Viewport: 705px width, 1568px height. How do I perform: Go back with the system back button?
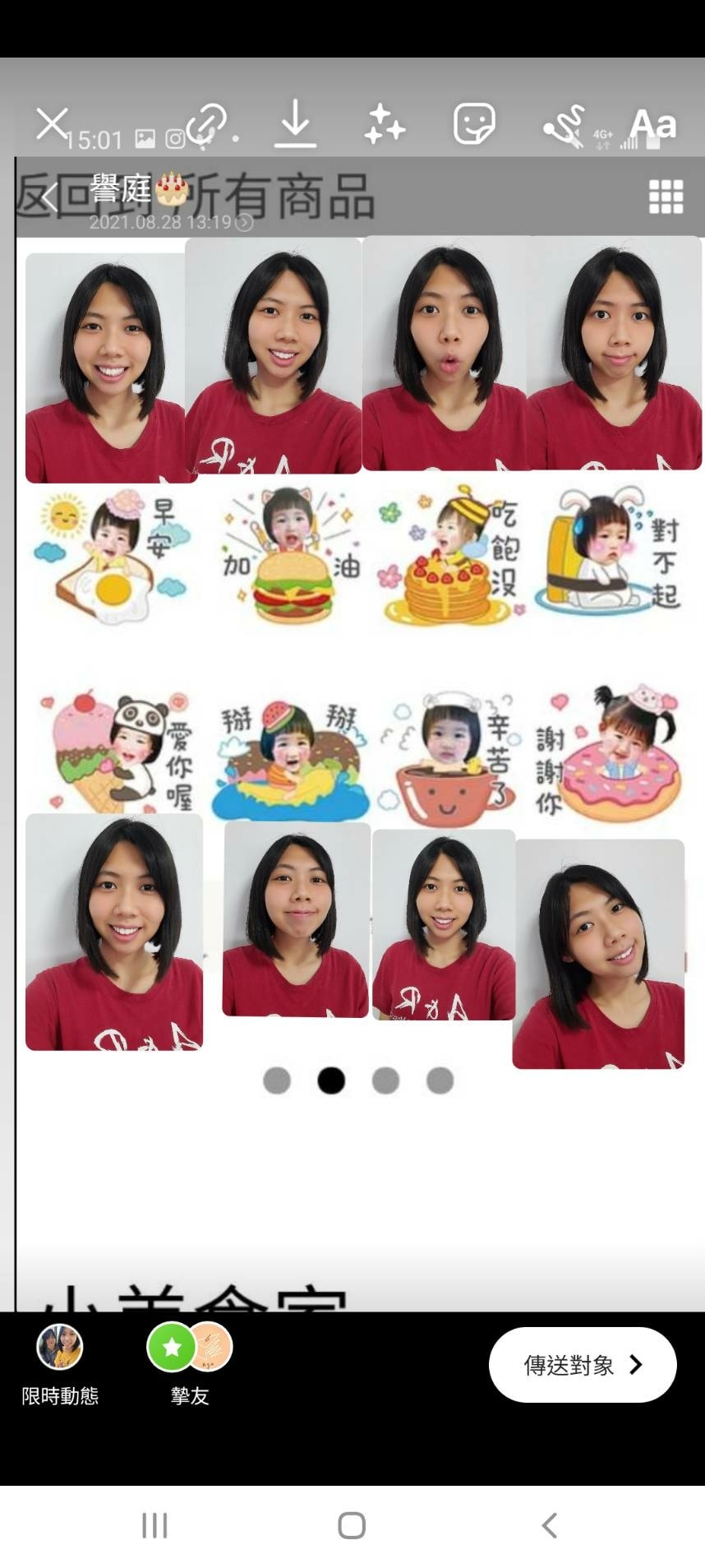(550, 1526)
